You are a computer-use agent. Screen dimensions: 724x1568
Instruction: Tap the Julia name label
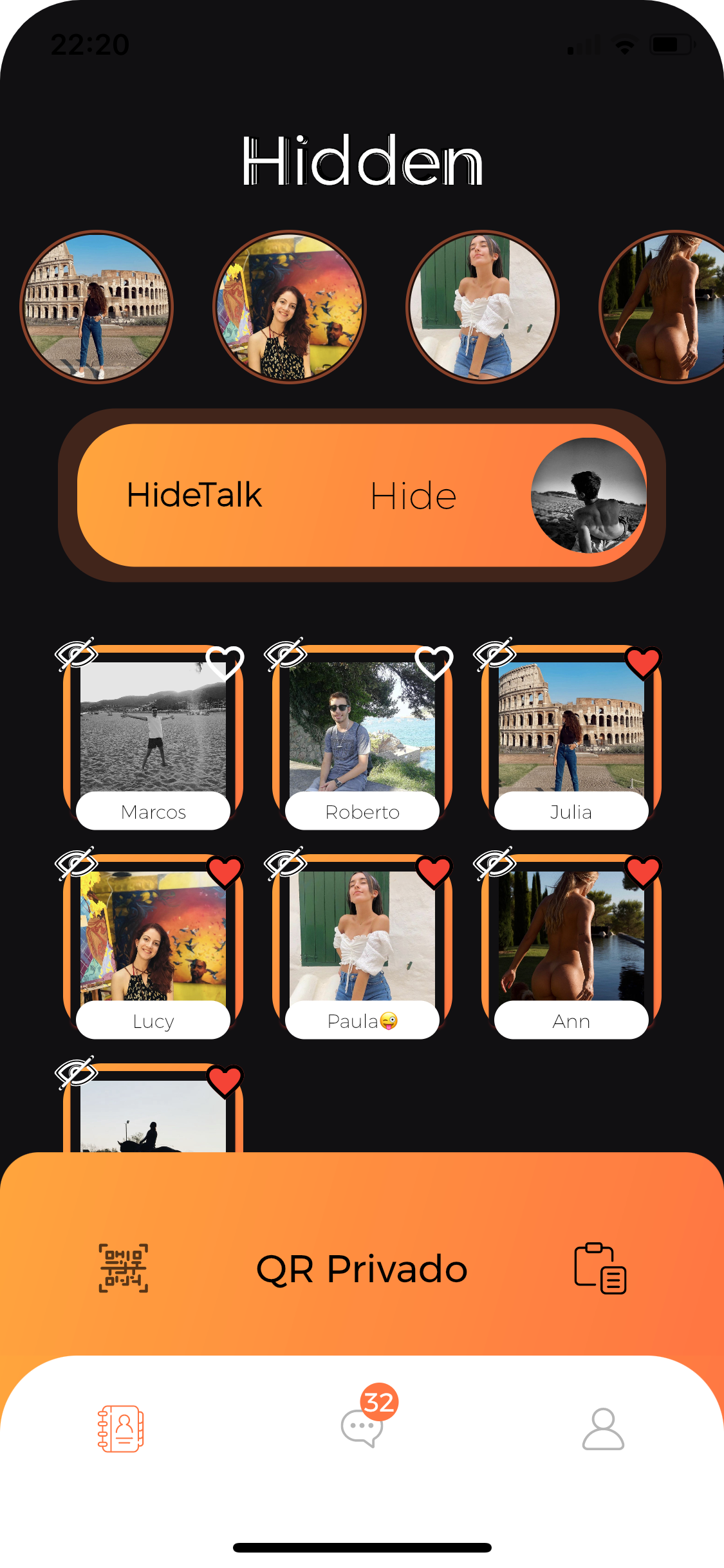571,812
